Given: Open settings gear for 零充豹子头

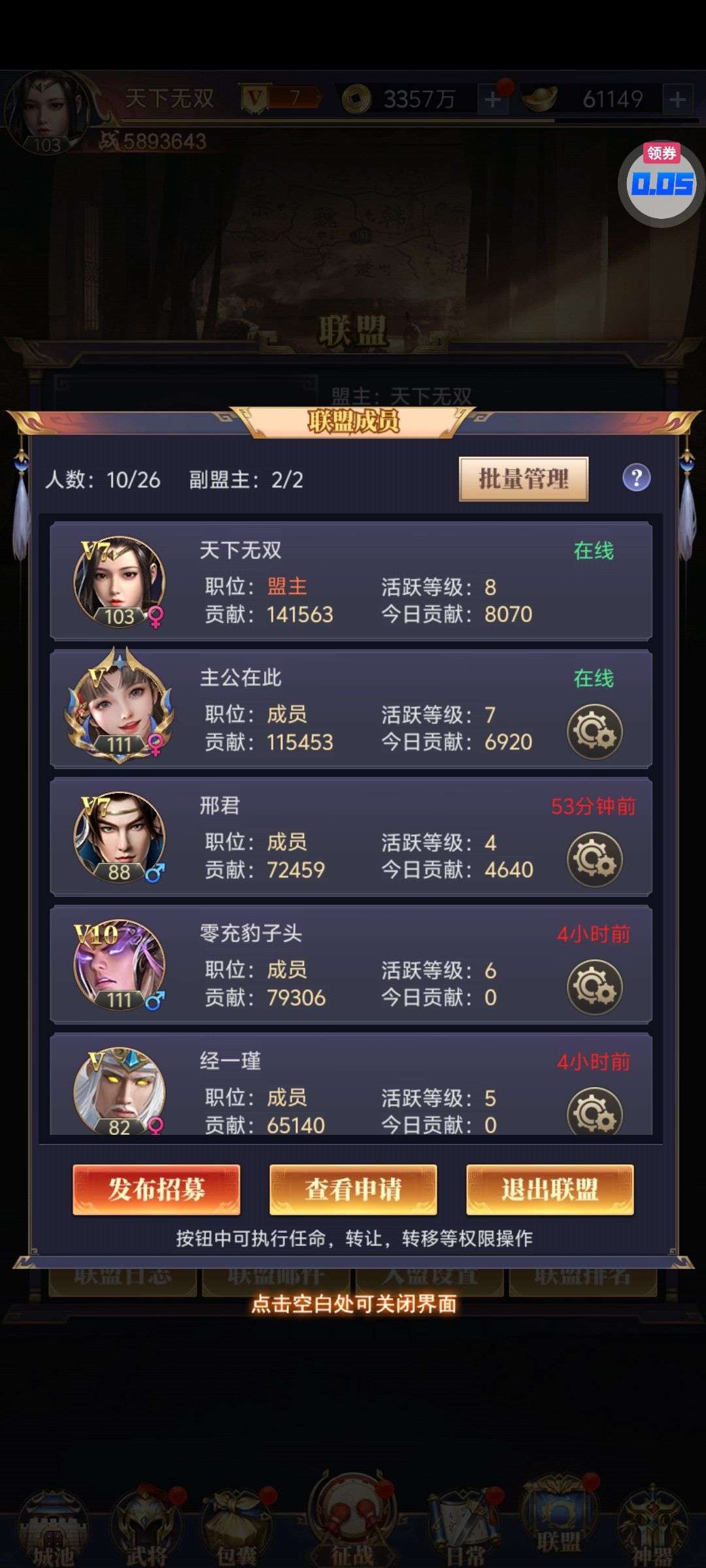Looking at the screenshot, I should (594, 987).
